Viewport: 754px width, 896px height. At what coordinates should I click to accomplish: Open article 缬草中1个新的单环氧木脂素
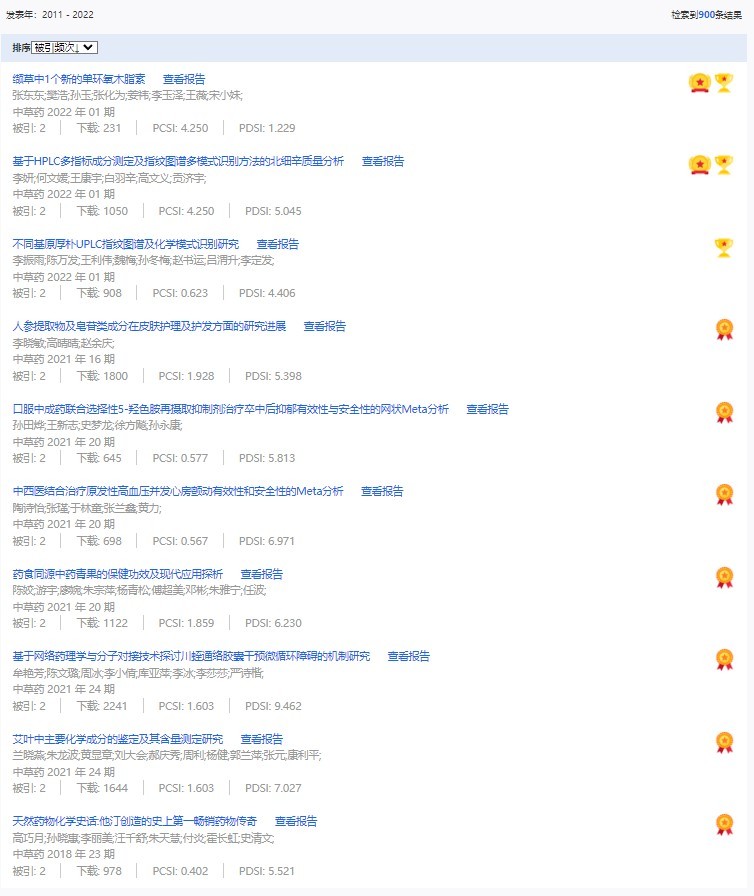click(x=79, y=79)
